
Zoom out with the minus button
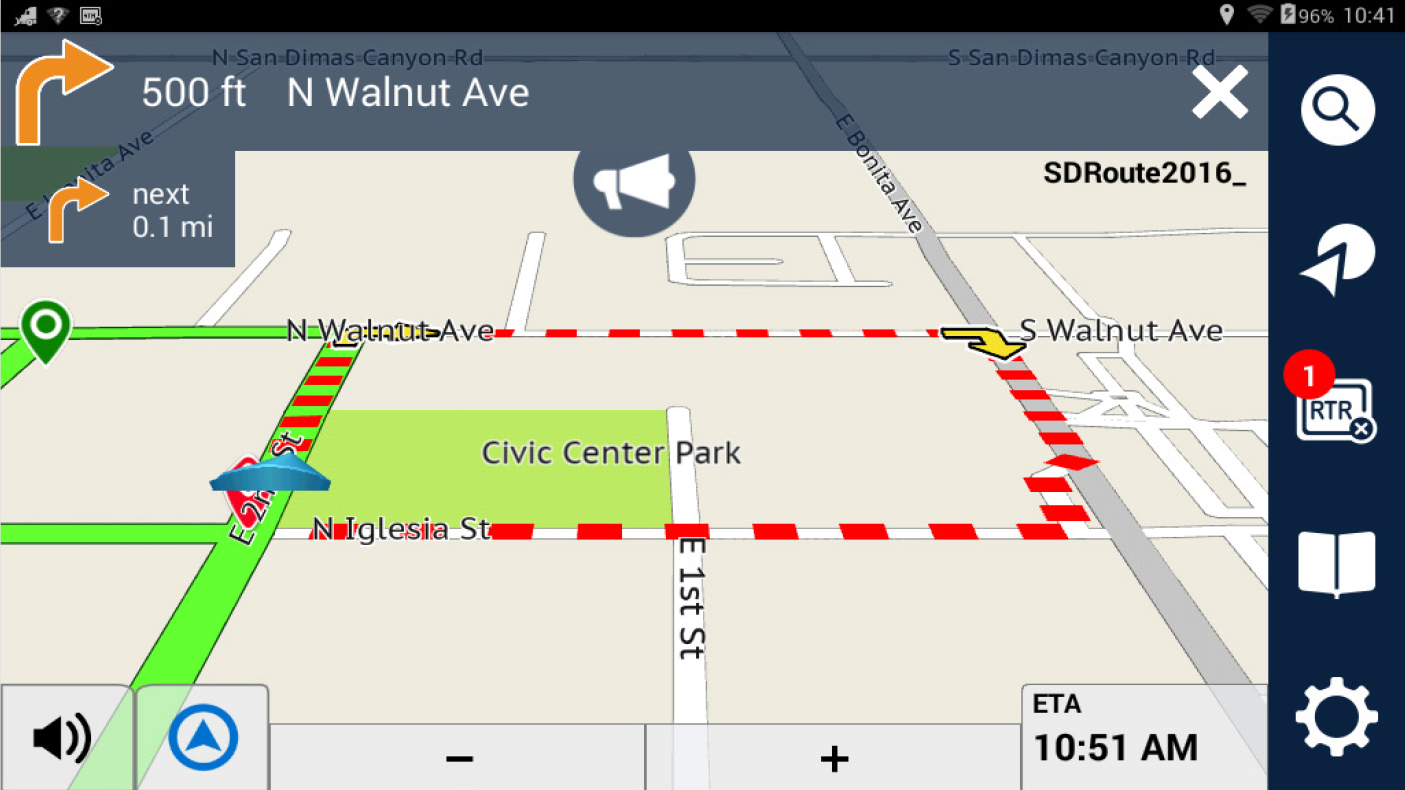(458, 758)
